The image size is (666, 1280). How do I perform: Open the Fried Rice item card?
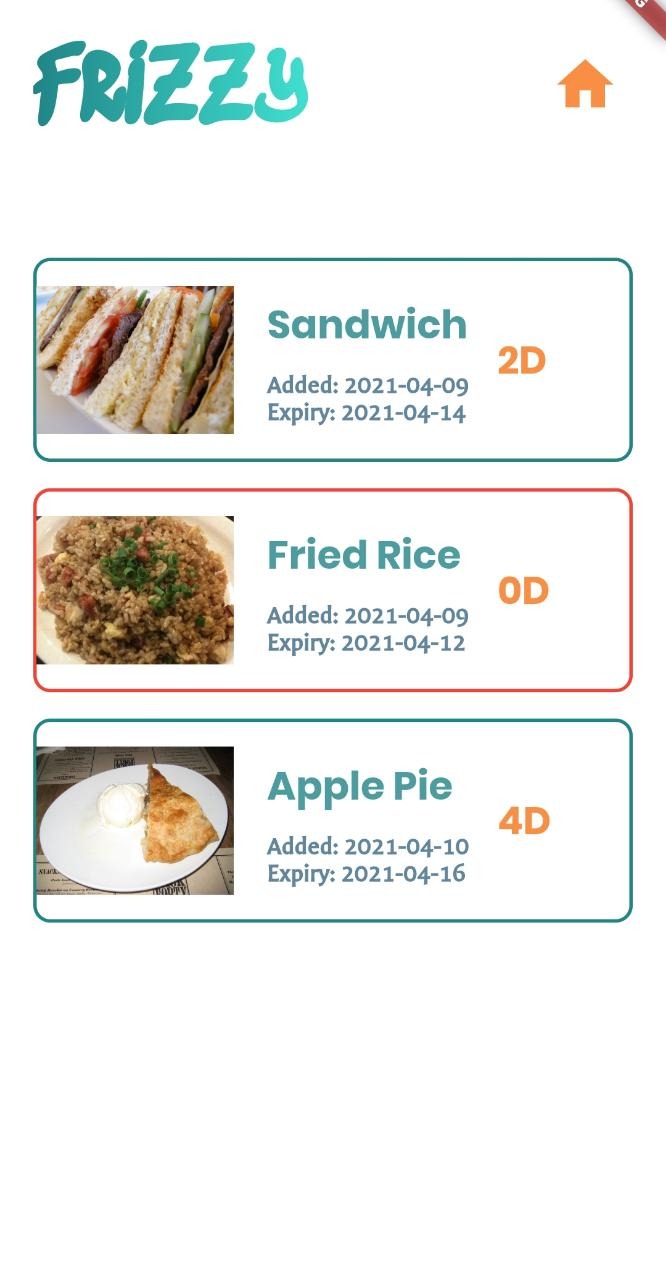click(x=333, y=590)
